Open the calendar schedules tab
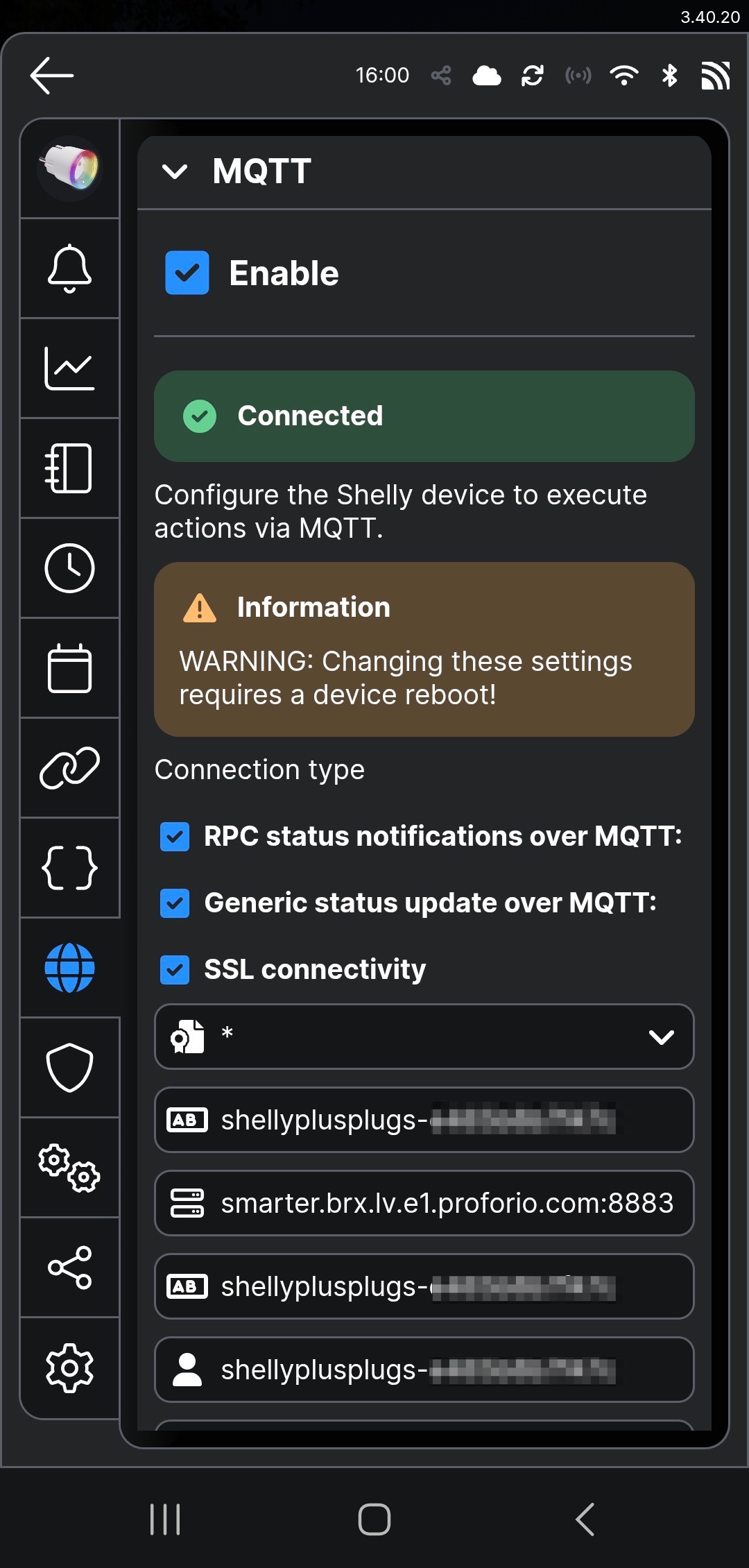Image resolution: width=749 pixels, height=1568 pixels. click(69, 668)
